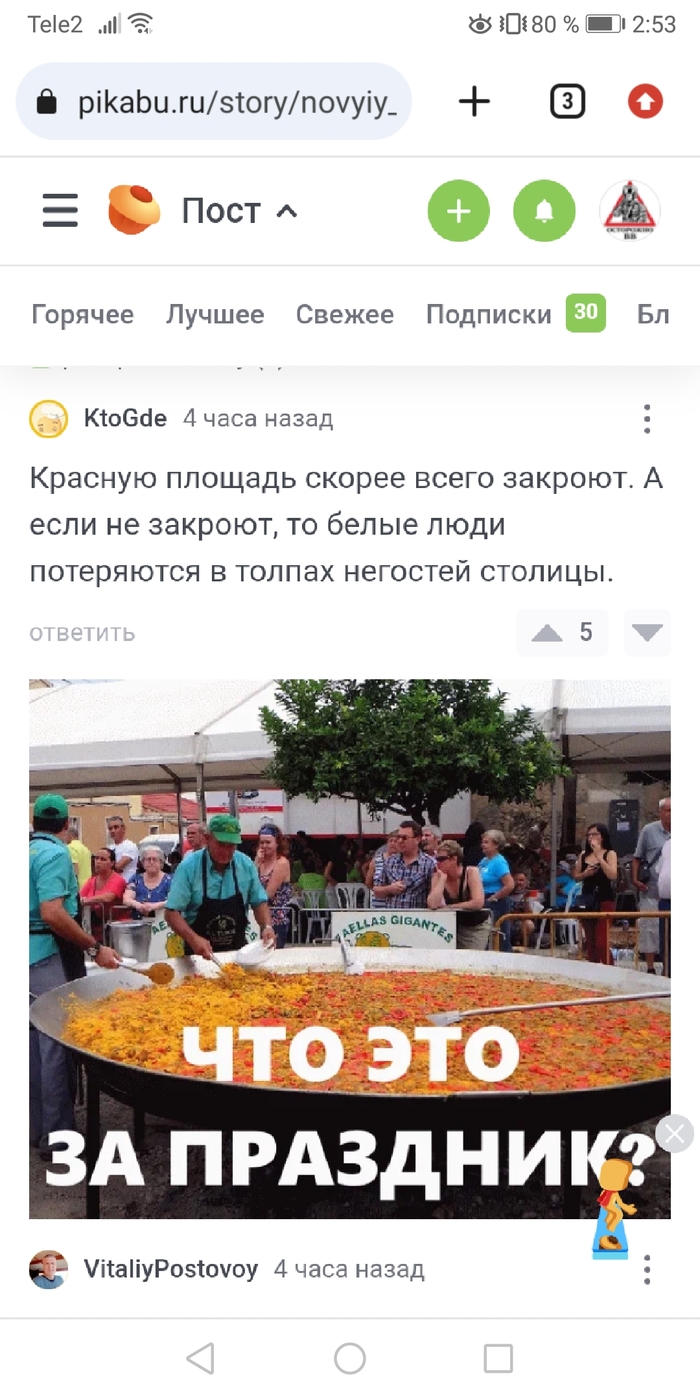Open the hamburger site menu
The image size is (700, 1400).
pos(60,211)
